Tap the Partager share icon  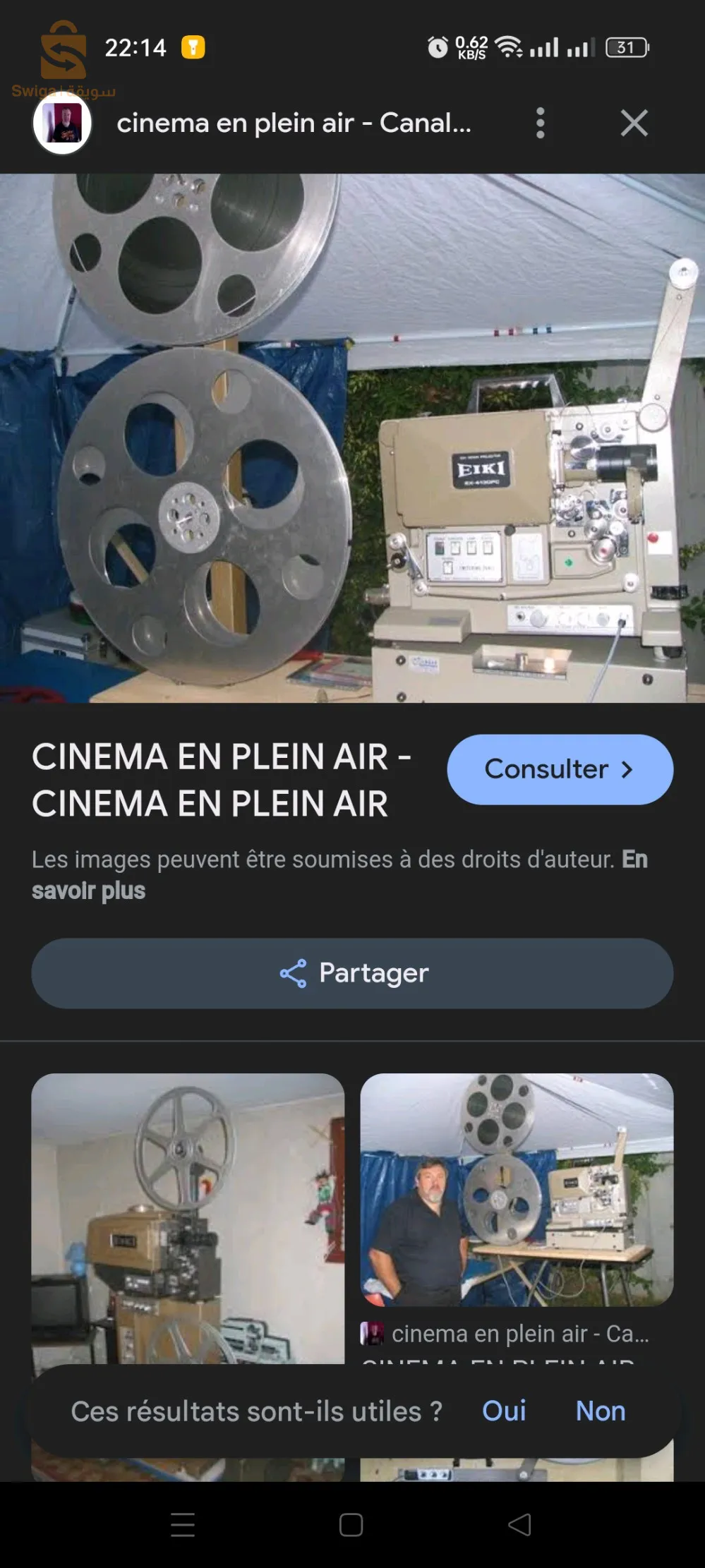(294, 972)
